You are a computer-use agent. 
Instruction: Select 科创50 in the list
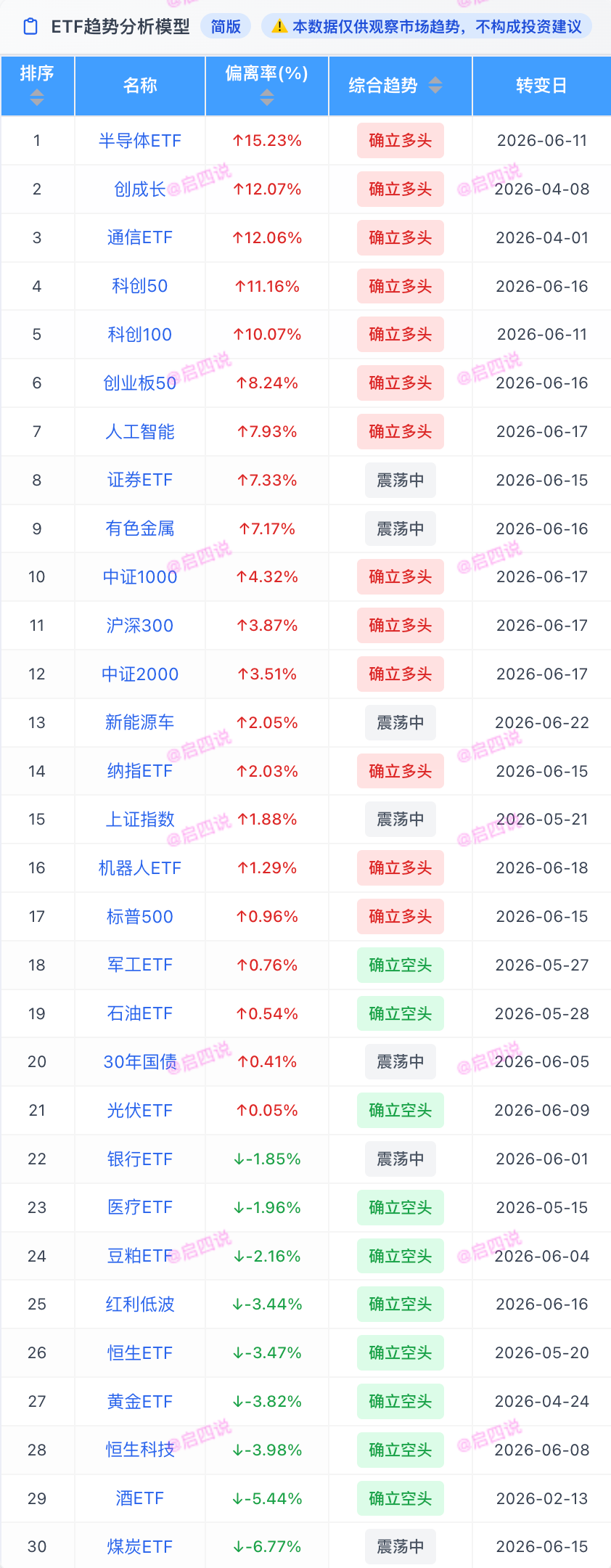[x=140, y=286]
